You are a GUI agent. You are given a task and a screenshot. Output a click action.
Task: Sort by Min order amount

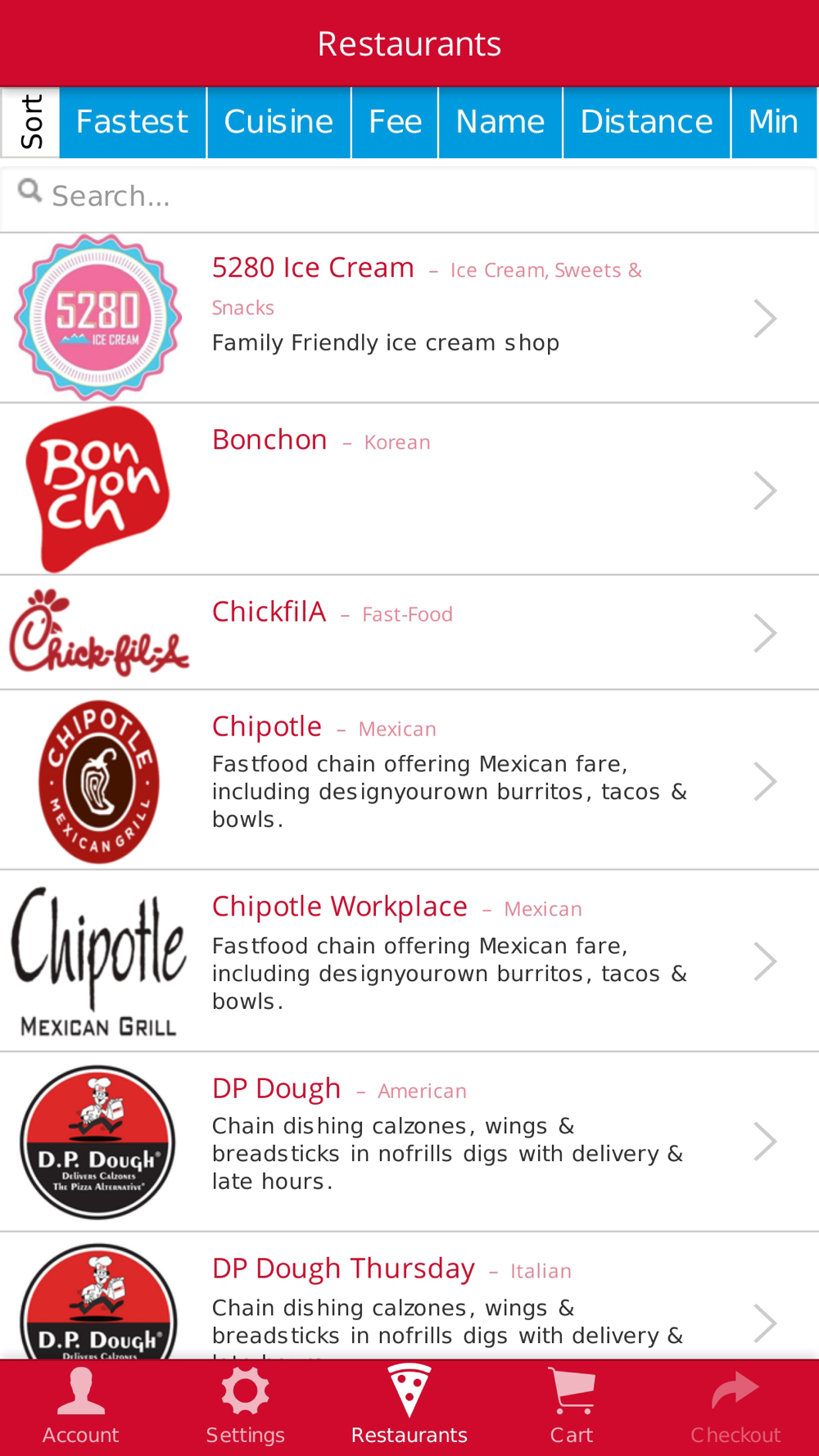(x=772, y=122)
